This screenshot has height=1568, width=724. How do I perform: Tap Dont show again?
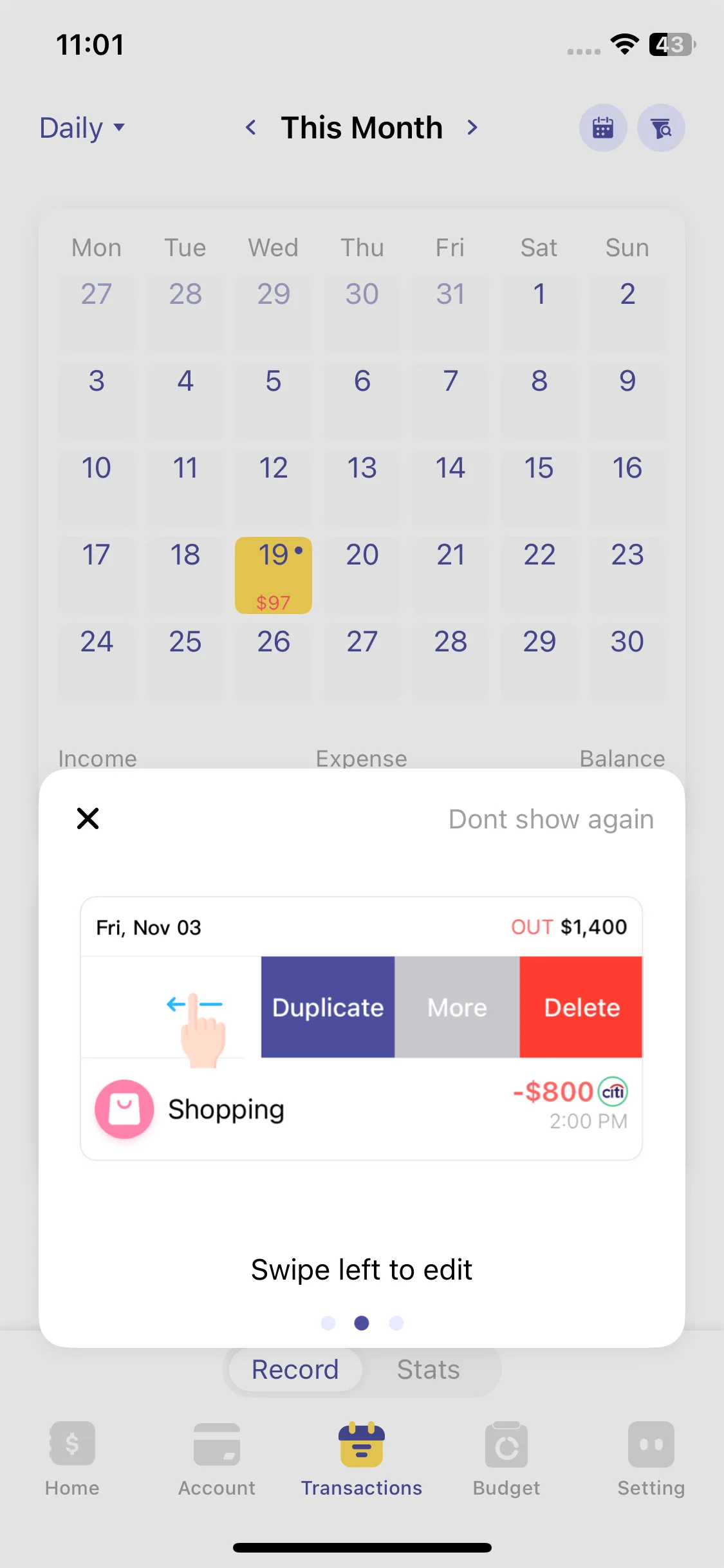(551, 819)
